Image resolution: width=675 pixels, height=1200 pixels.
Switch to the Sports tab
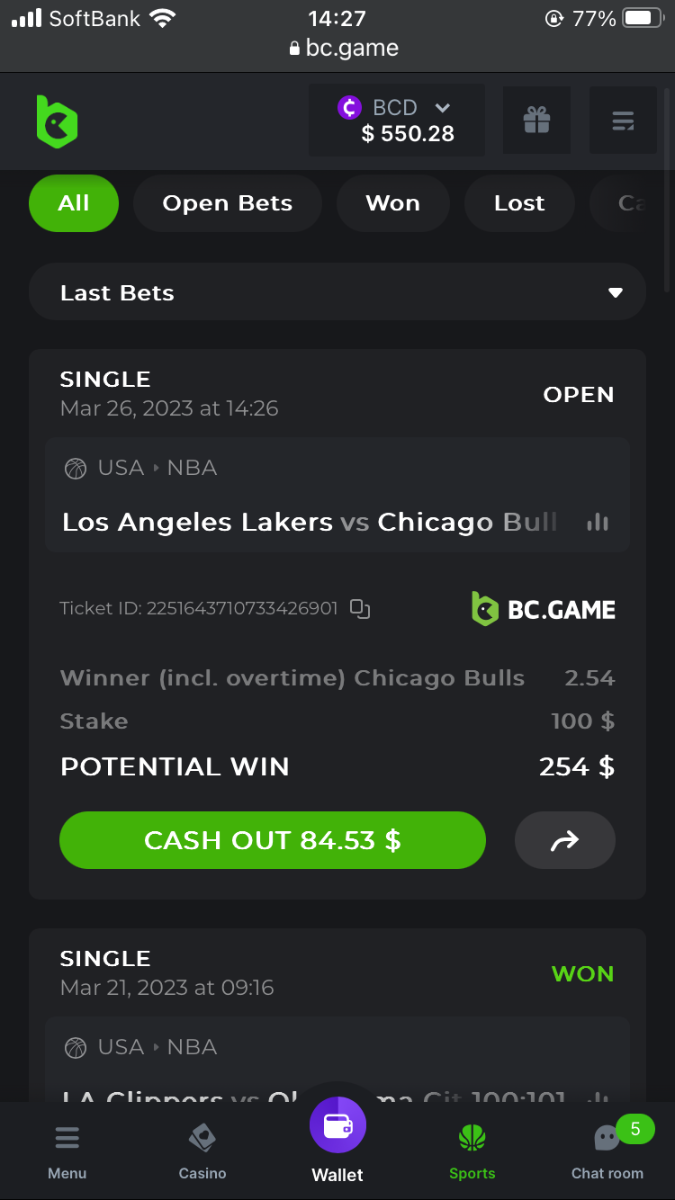point(472,1152)
